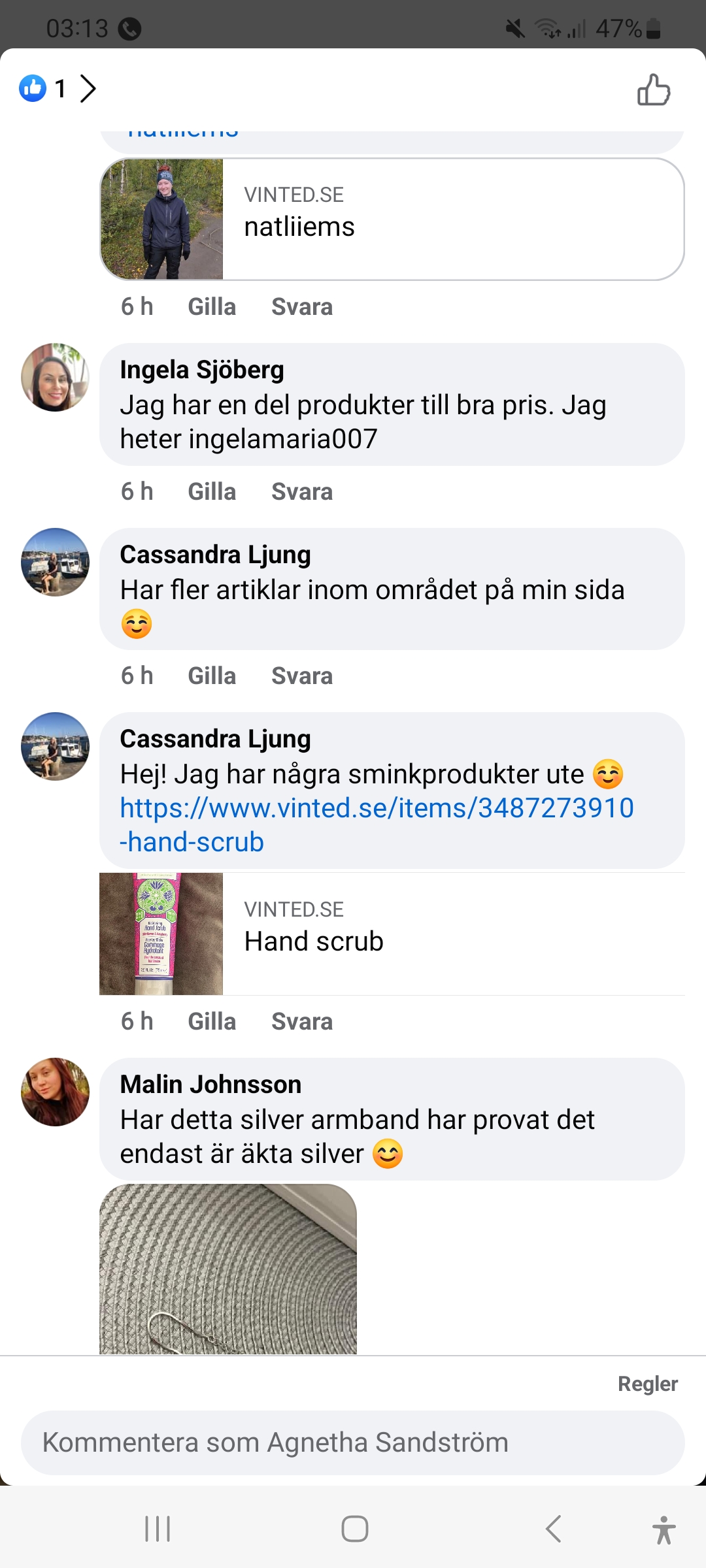The image size is (706, 1568).
Task: Reply to Cassandra's comment about fler artiklar
Action: coord(302,676)
